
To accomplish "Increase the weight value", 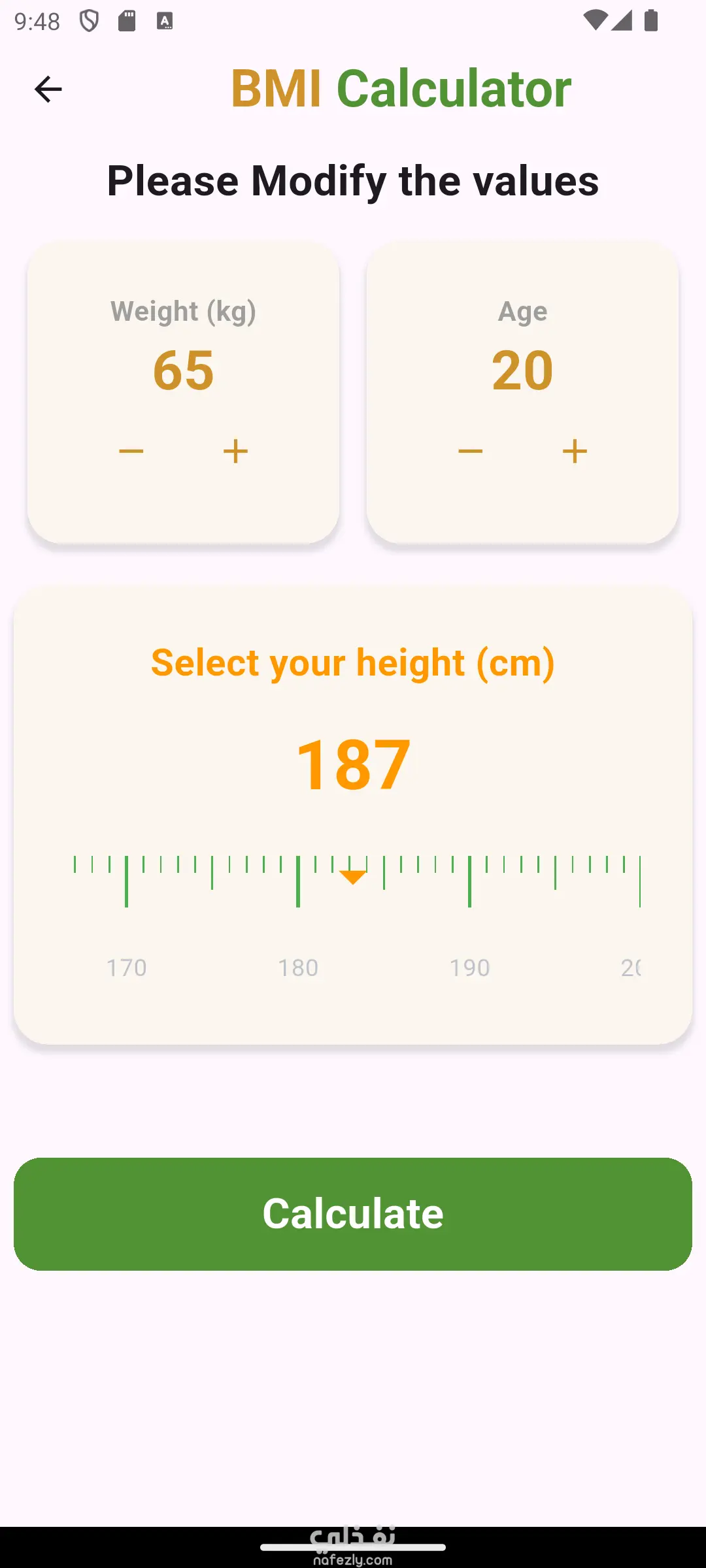I will [235, 451].
